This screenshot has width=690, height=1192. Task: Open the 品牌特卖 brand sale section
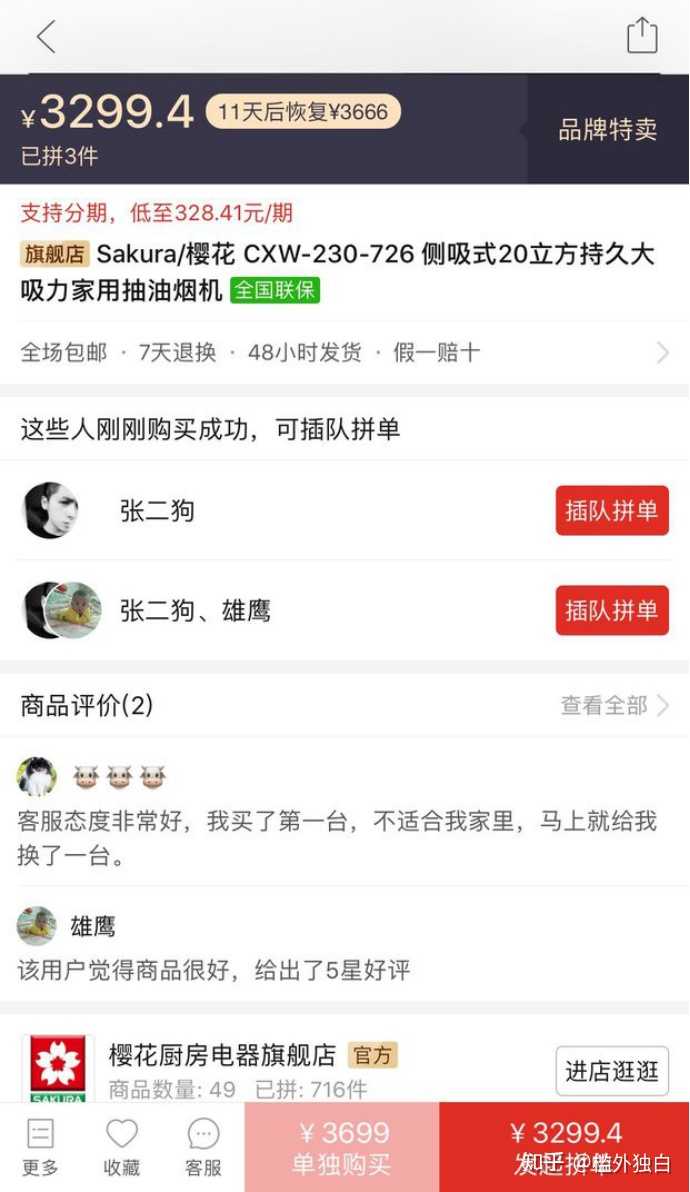click(607, 129)
